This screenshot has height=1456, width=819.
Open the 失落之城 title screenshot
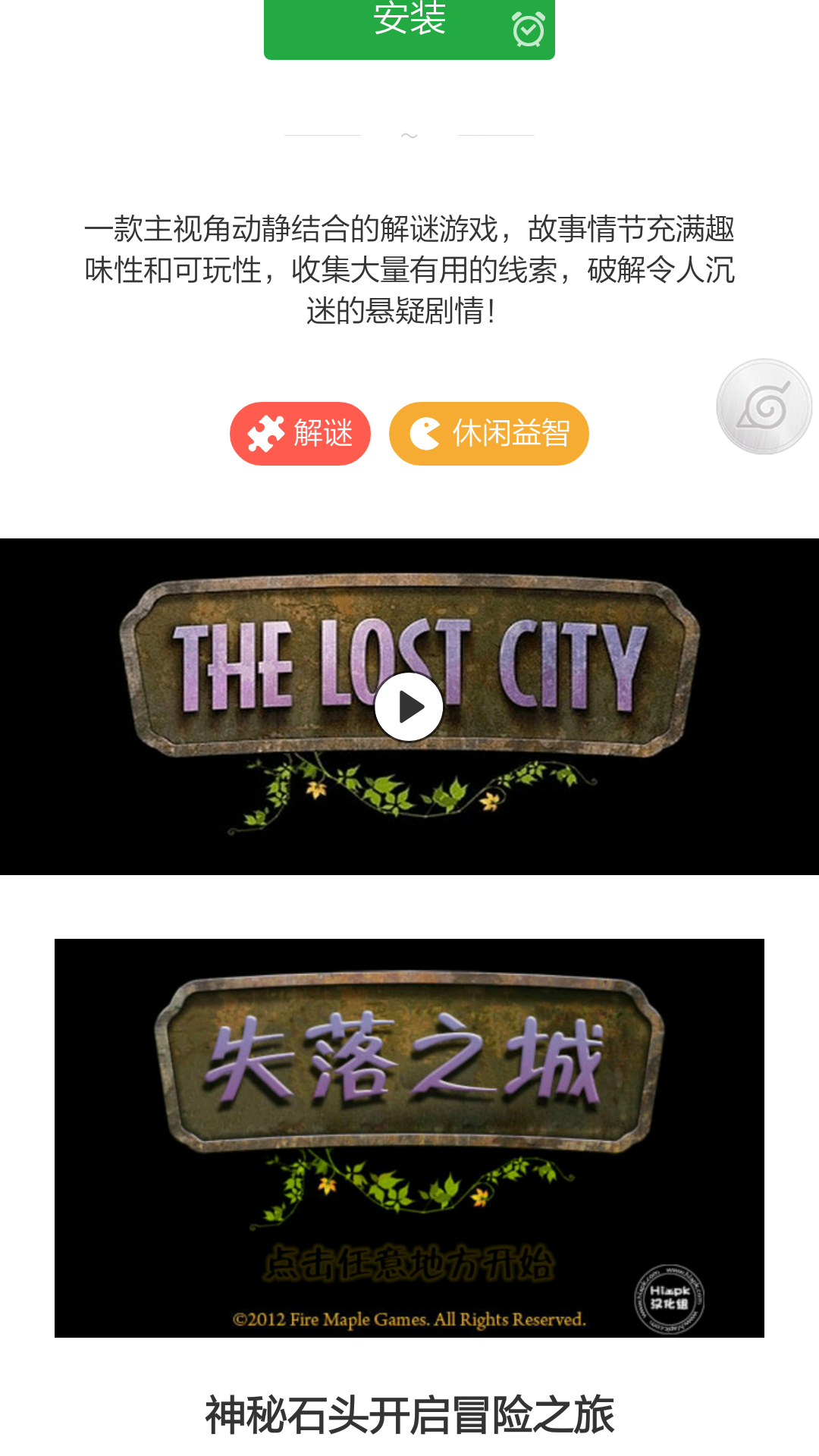coord(409,1138)
